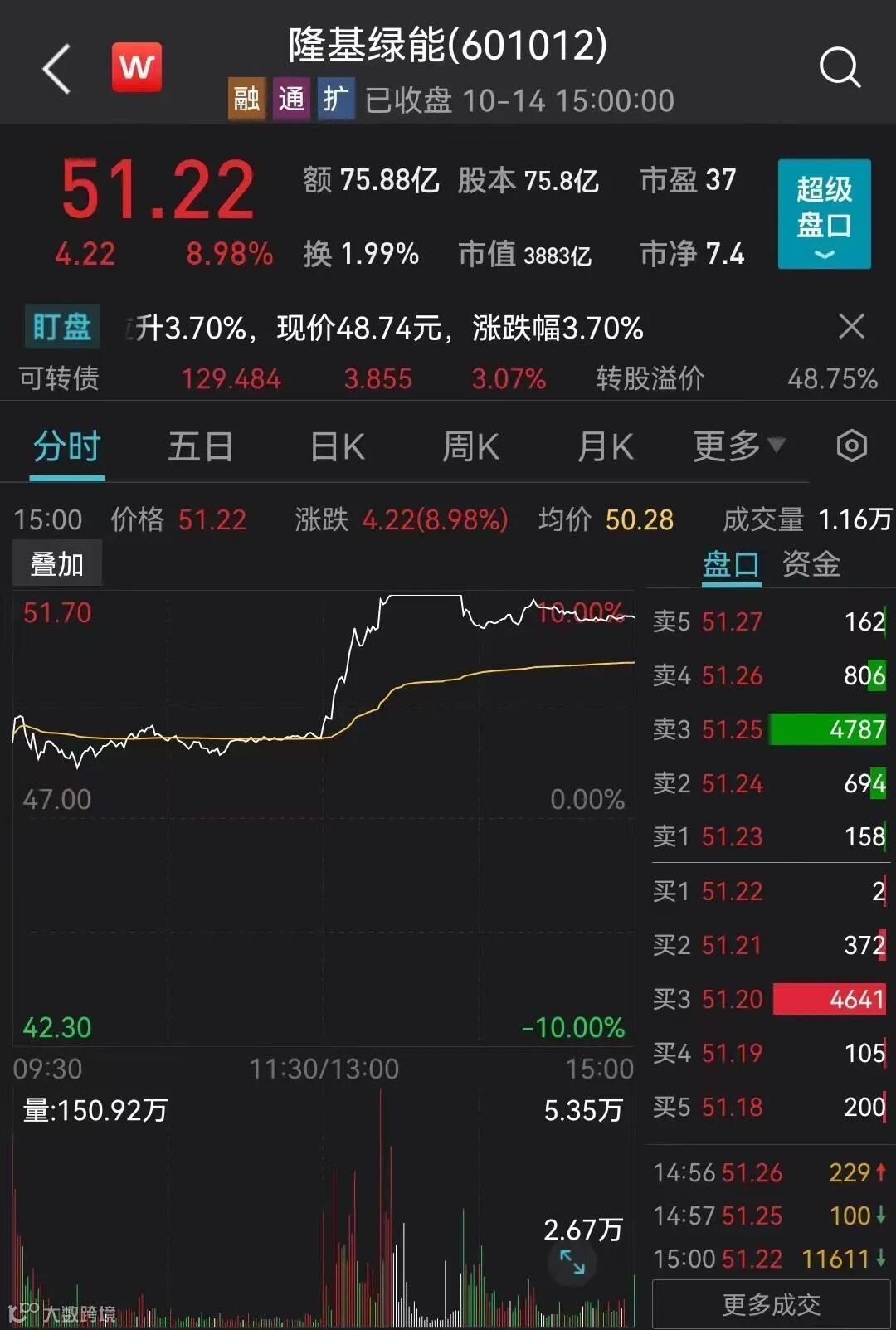Open the red W icon
Screen dimensions: 896x1330
(137, 67)
